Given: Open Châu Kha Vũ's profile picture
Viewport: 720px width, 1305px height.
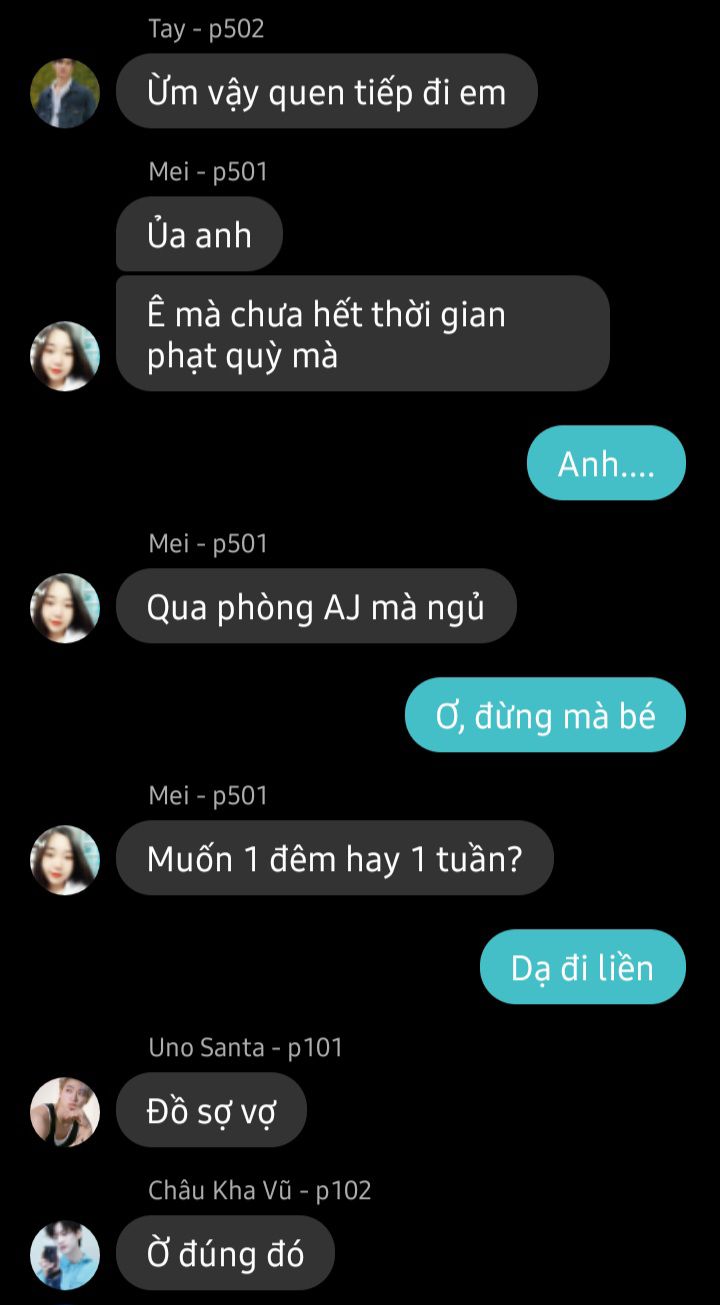Looking at the screenshot, I should tap(65, 1255).
